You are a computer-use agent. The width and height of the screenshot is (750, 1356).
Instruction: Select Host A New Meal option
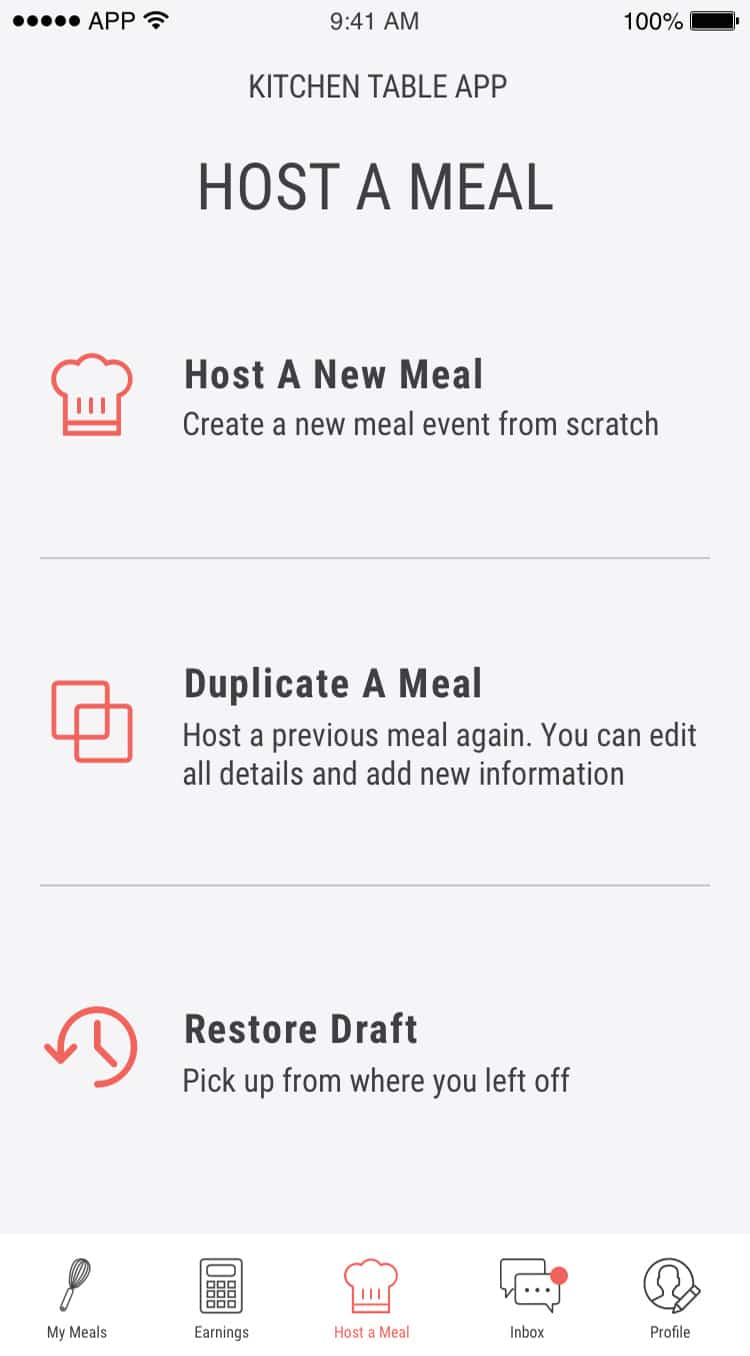point(375,396)
